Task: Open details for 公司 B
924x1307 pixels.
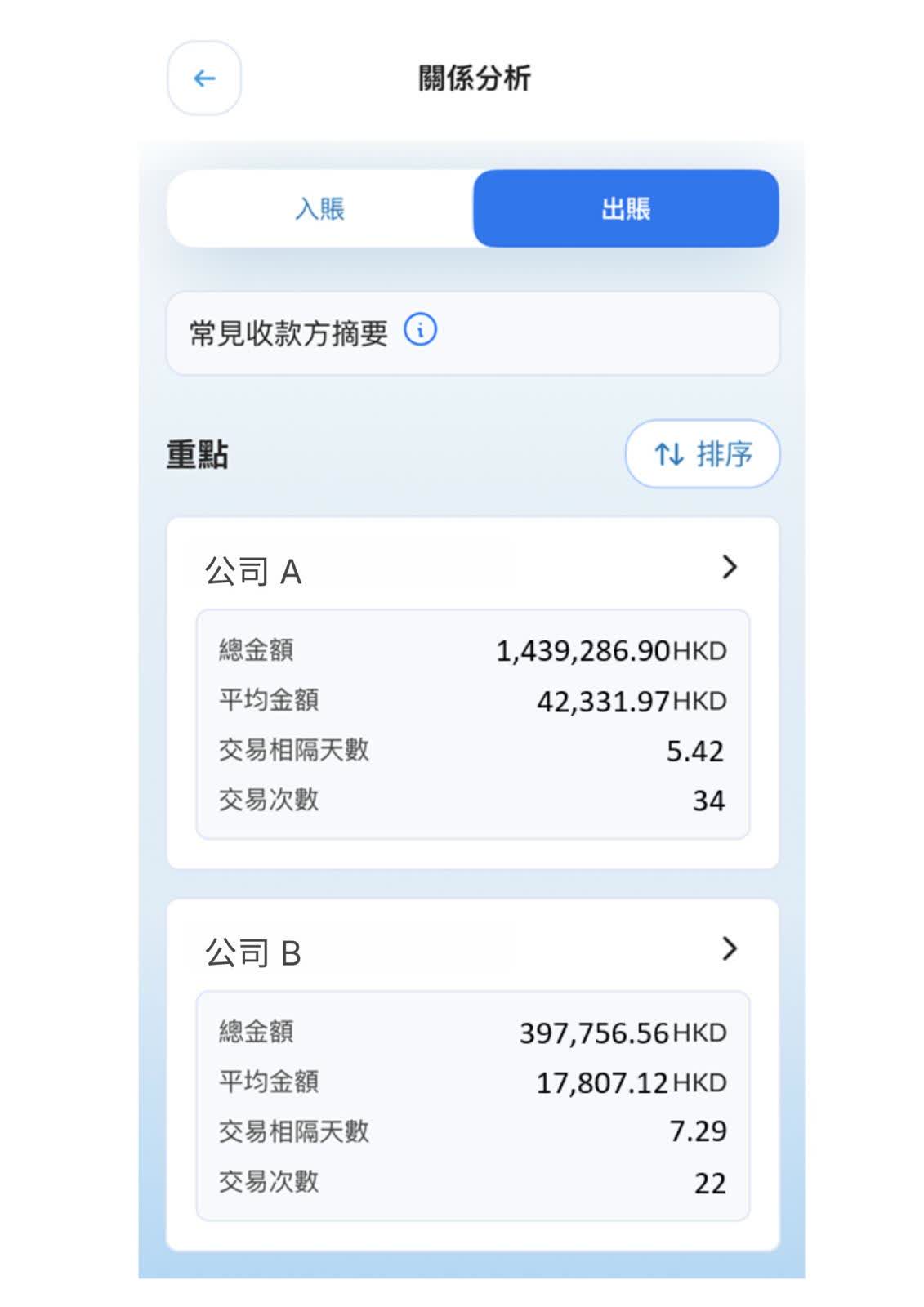Action: coord(729,949)
